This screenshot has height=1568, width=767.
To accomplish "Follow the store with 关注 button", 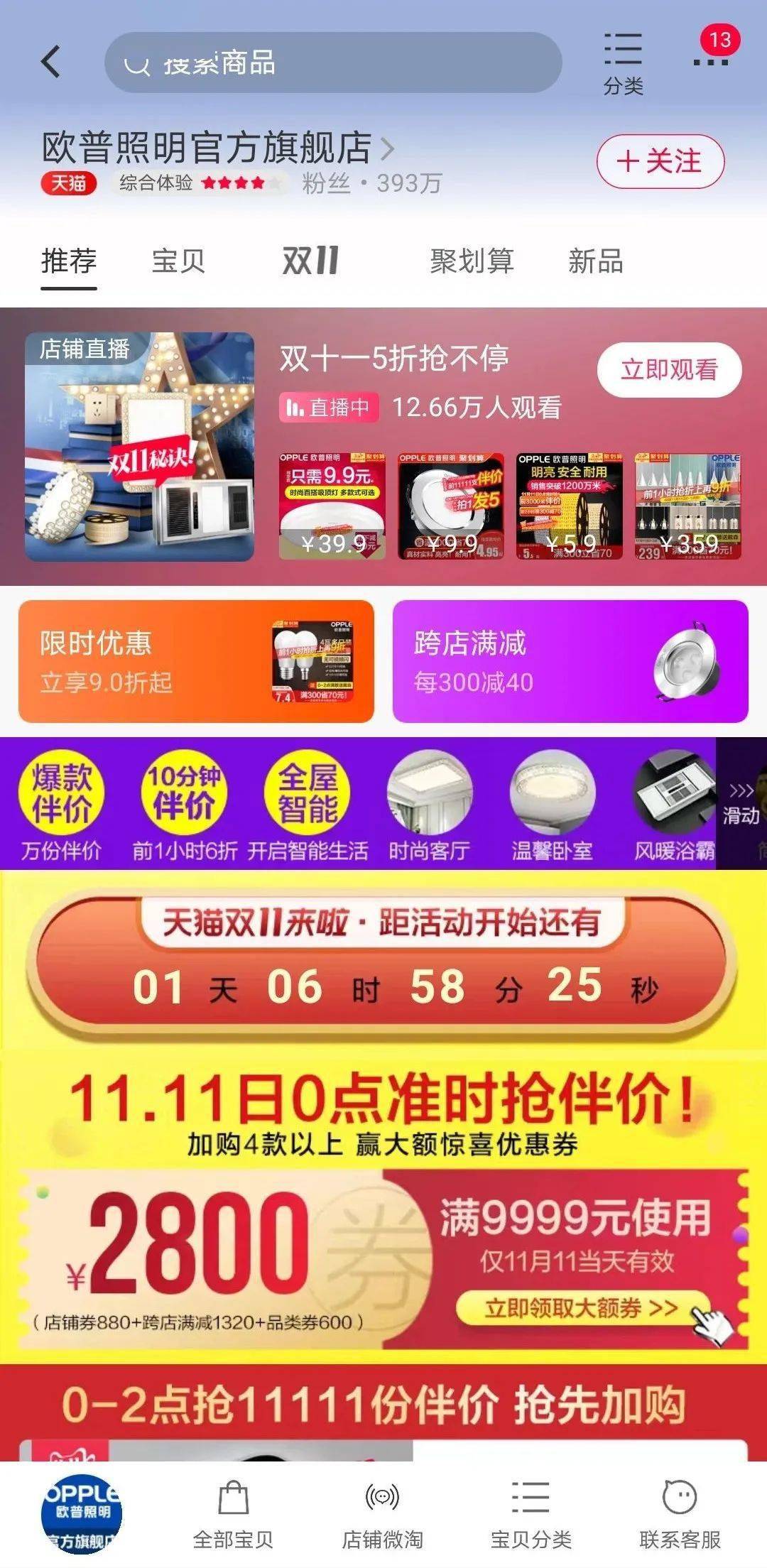I will pyautogui.click(x=660, y=161).
